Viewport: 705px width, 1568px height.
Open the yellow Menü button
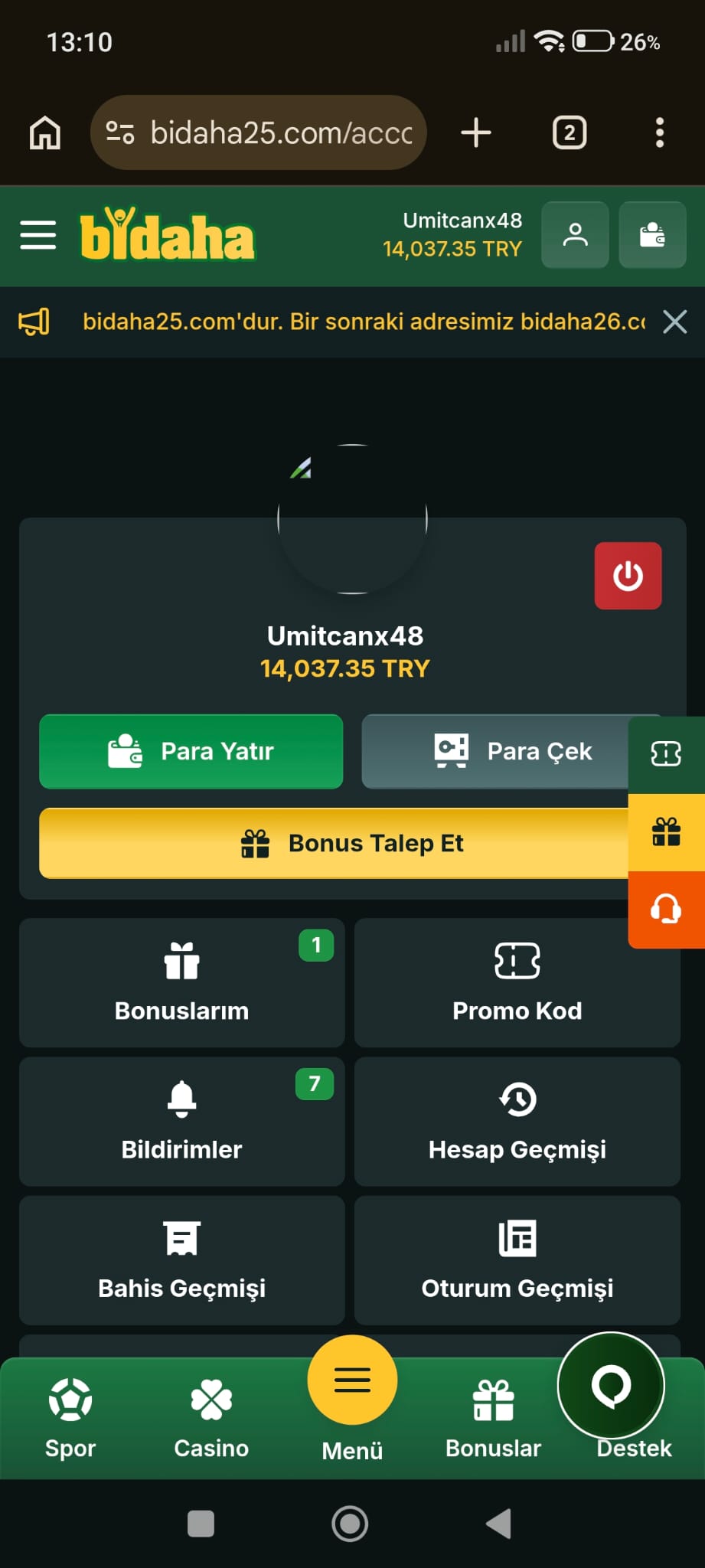(352, 1380)
